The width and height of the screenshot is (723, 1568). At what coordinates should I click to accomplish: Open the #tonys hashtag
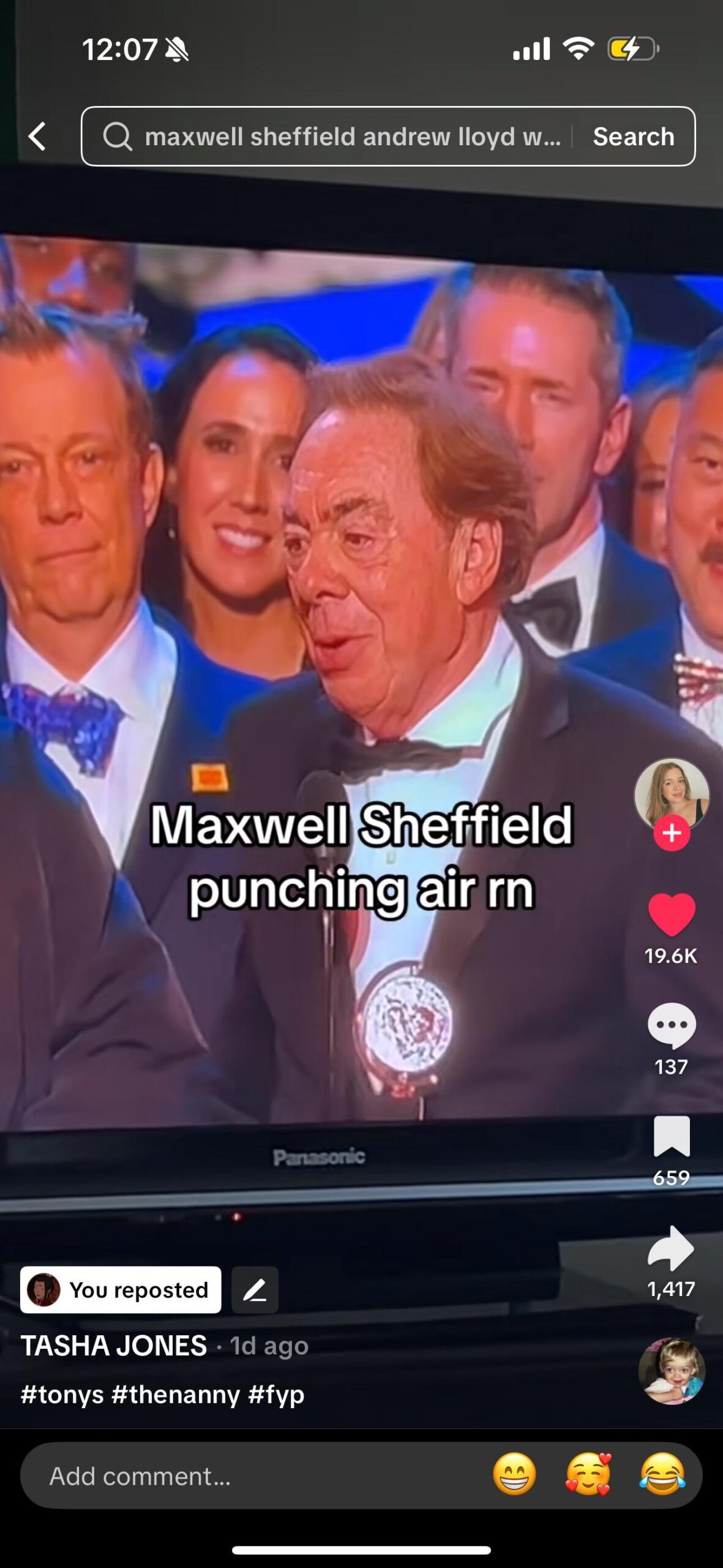coord(62,1395)
